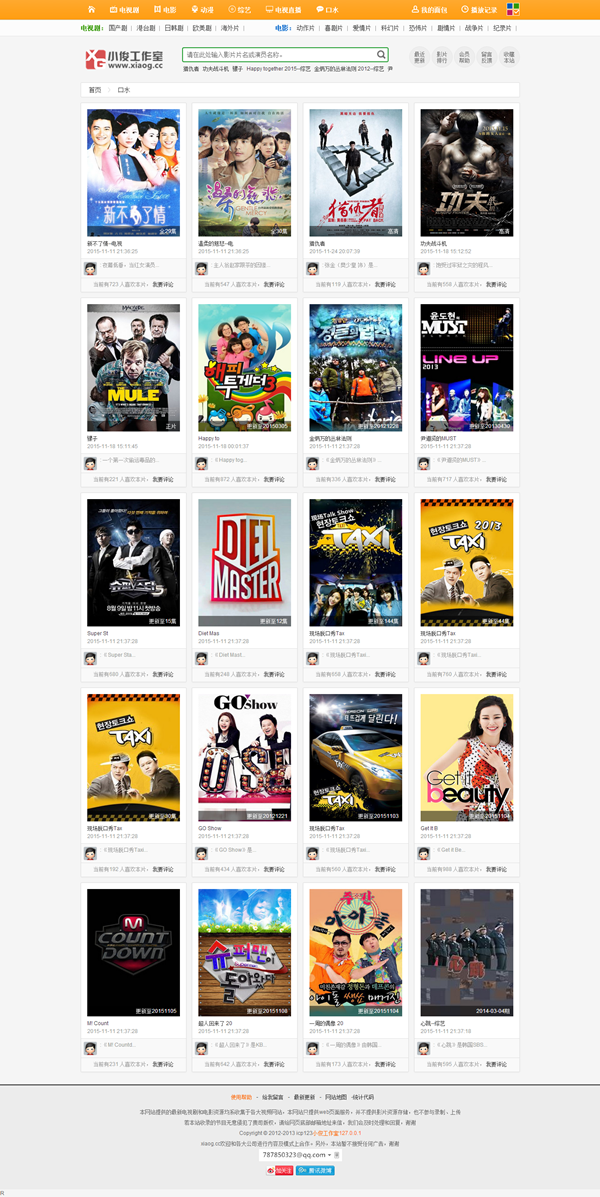Open the MULE 骡子 poster card
The height and width of the screenshot is (1197, 600).
(x=134, y=367)
